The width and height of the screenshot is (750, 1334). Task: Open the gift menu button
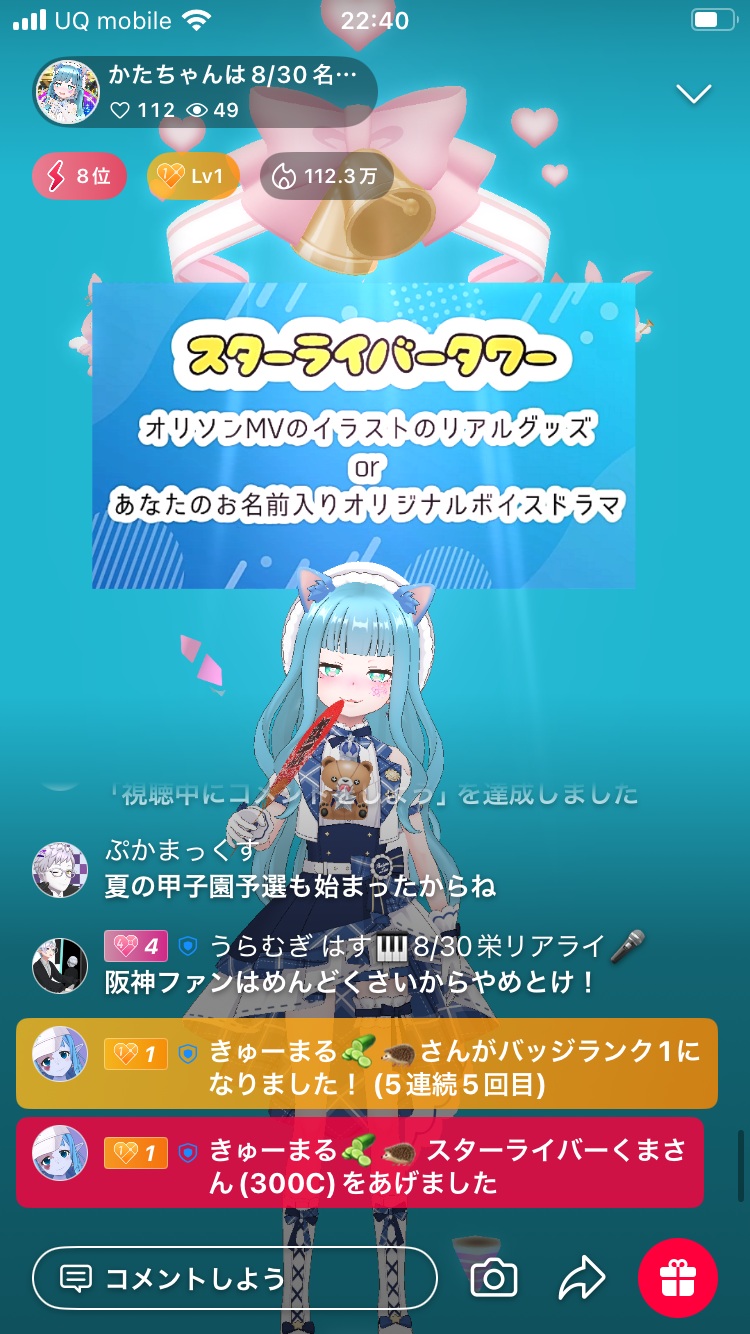pos(678,1277)
